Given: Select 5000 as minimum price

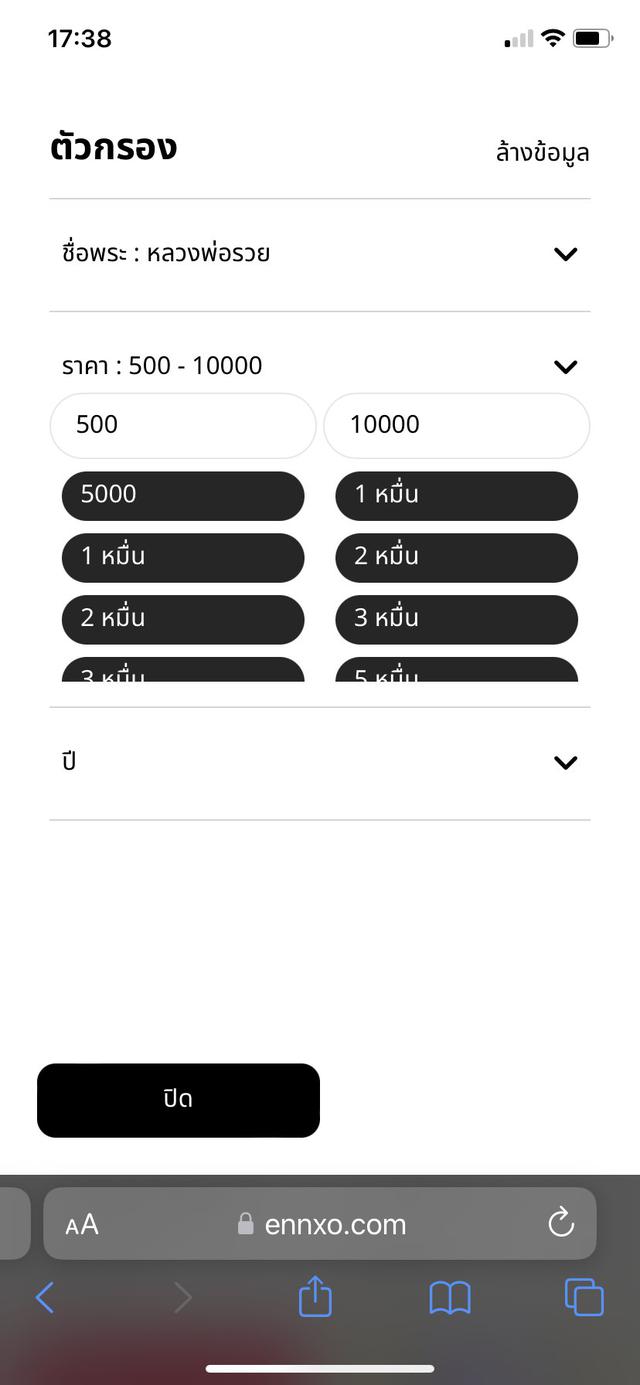Looking at the screenshot, I should [183, 495].
